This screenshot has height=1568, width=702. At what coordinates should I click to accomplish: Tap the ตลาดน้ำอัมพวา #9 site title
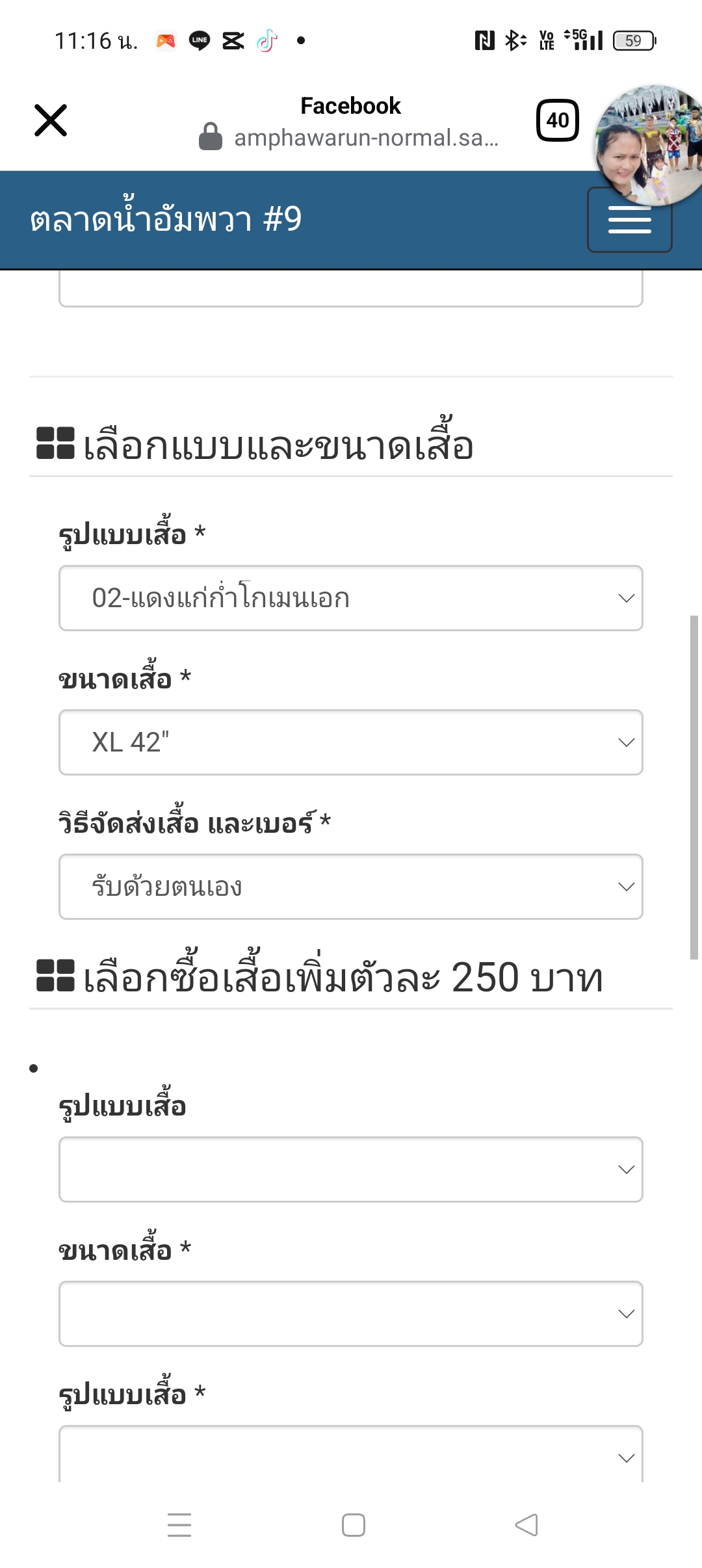tap(166, 218)
